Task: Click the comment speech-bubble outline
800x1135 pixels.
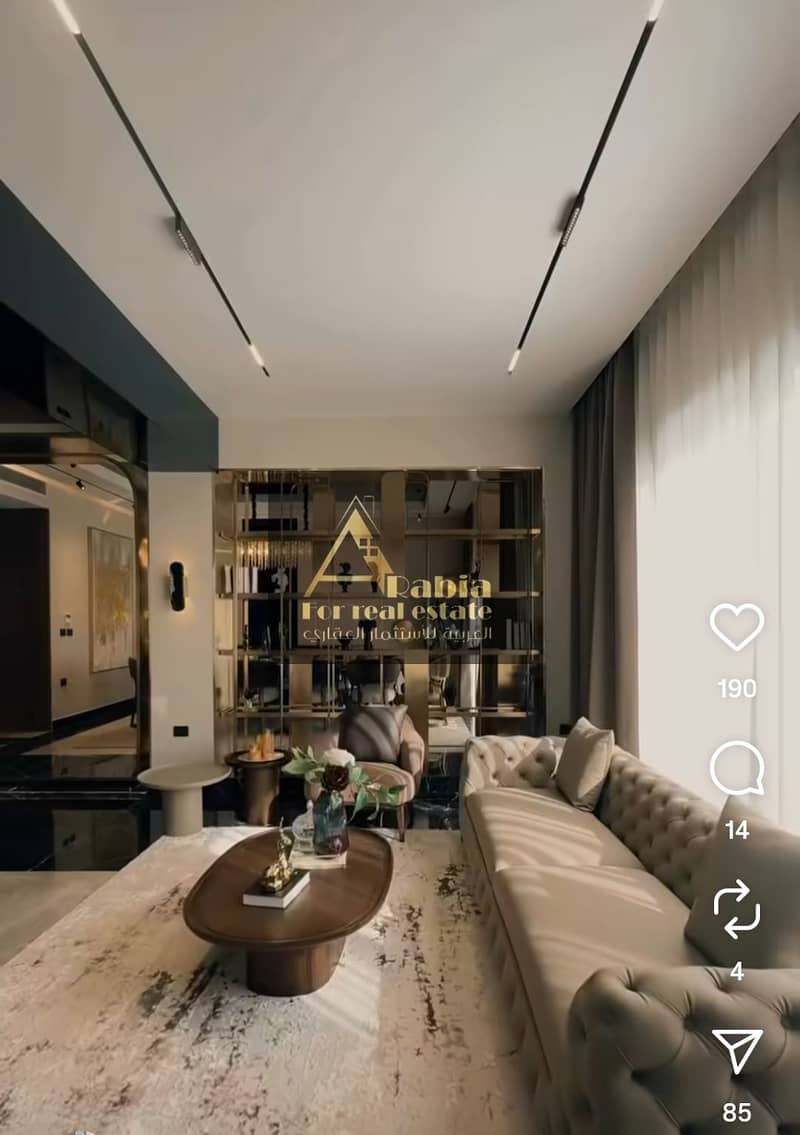Action: (x=738, y=768)
